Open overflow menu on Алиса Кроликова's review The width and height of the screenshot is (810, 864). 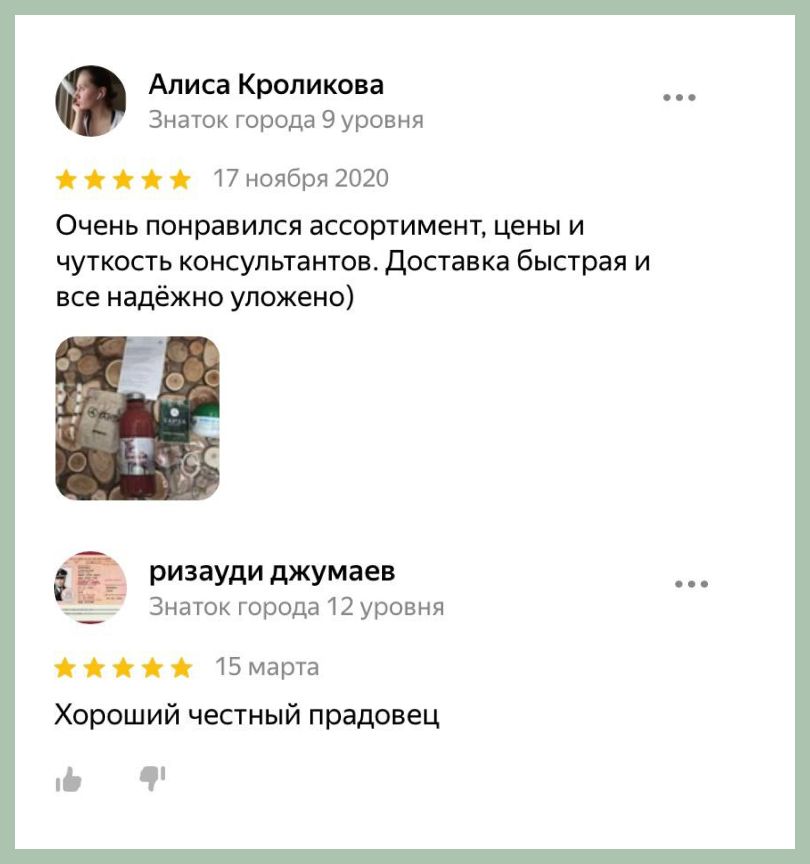679,98
